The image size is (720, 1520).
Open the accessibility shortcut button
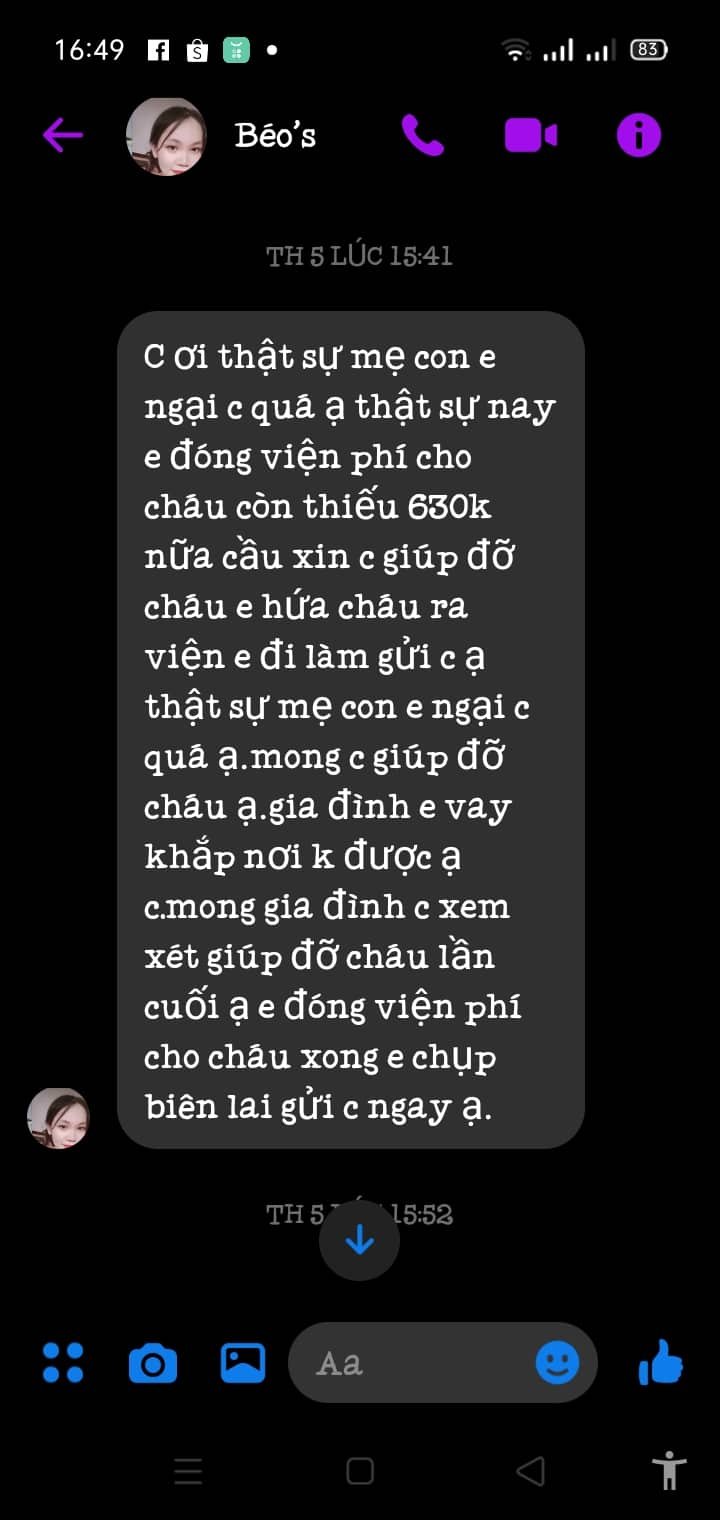(x=668, y=1471)
